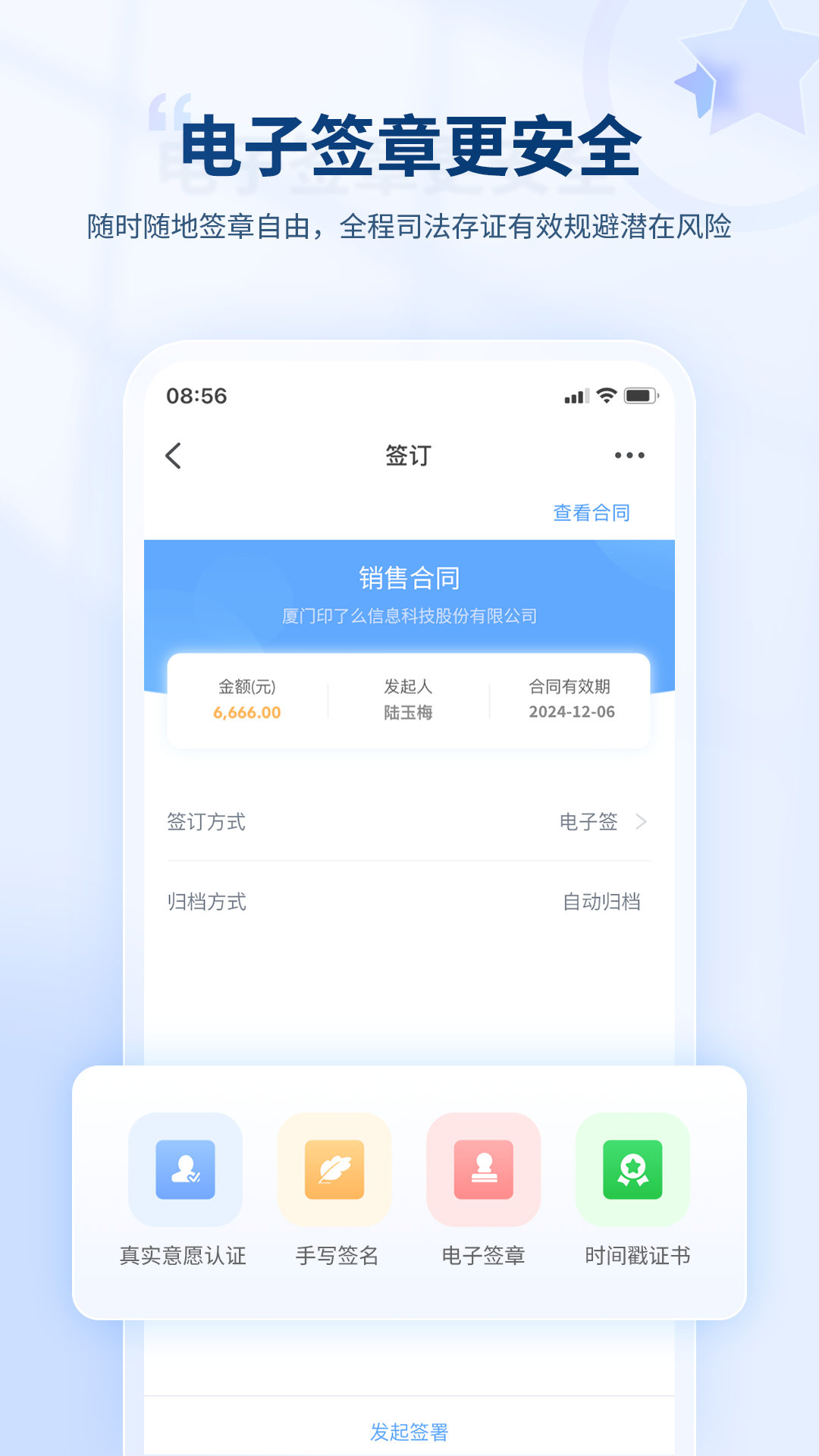This screenshot has height=1456, width=819.
Task: Expand the 签订方式 row via its chevron
Action: (x=642, y=821)
